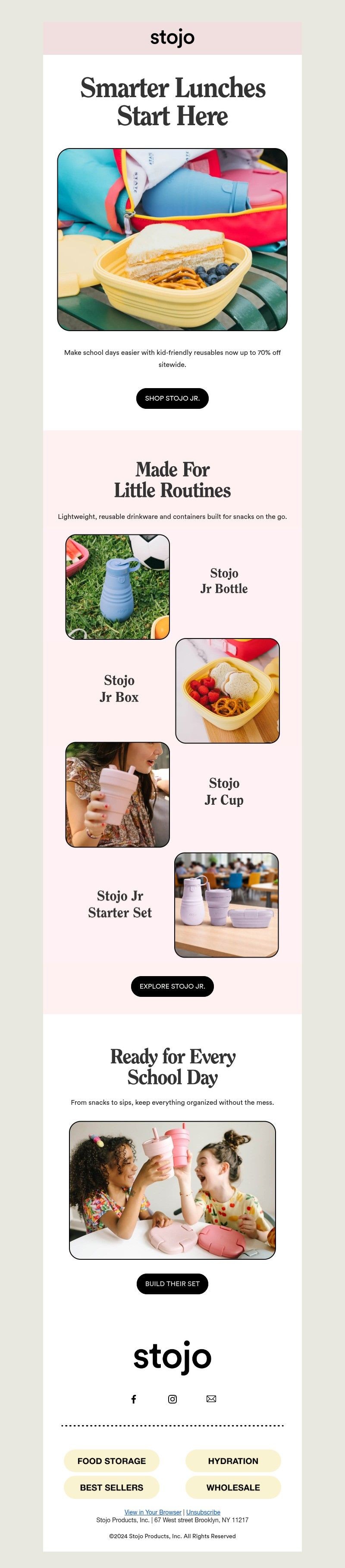Image resolution: width=345 pixels, height=1568 pixels.
Task: Select the BEST SELLERS chip
Action: (111, 1487)
